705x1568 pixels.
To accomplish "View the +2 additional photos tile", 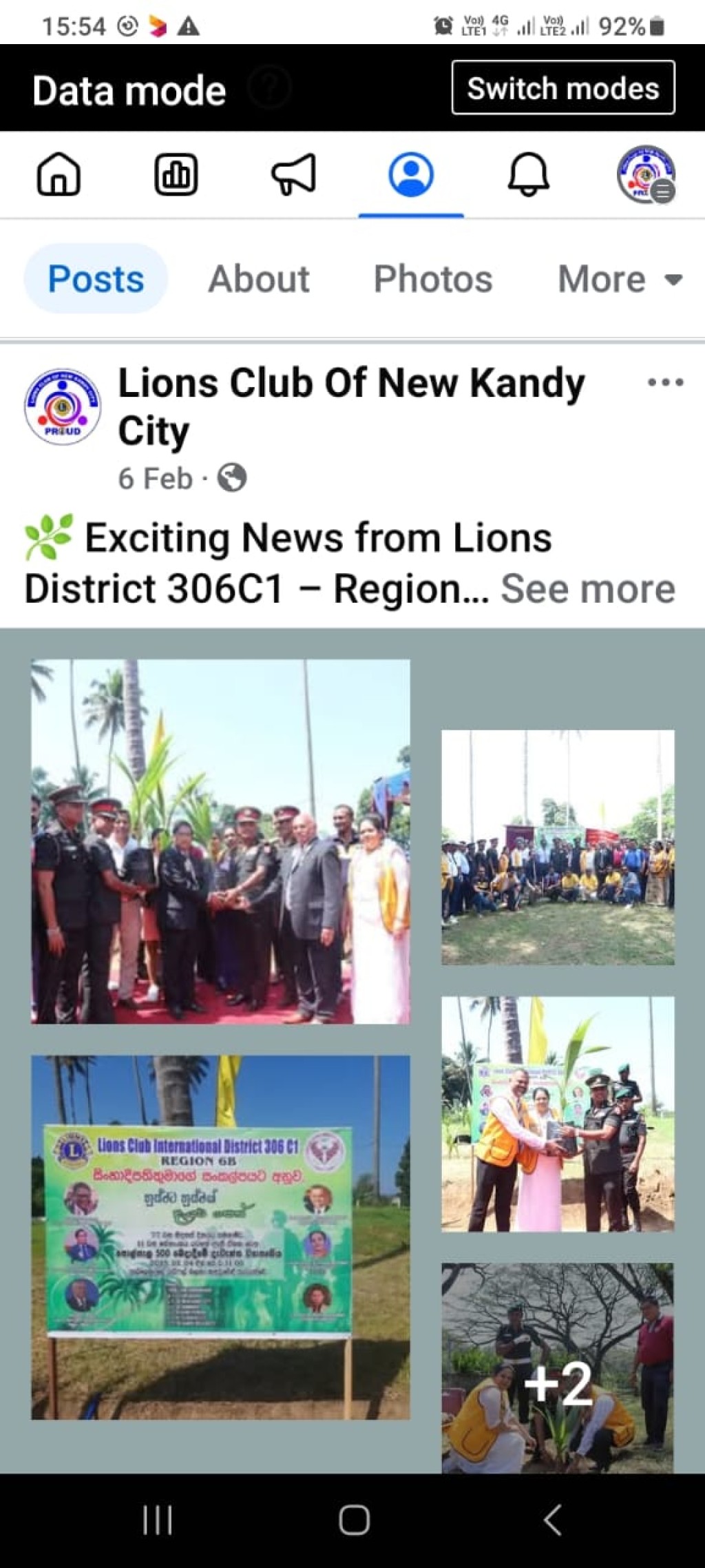I will [x=558, y=1368].
